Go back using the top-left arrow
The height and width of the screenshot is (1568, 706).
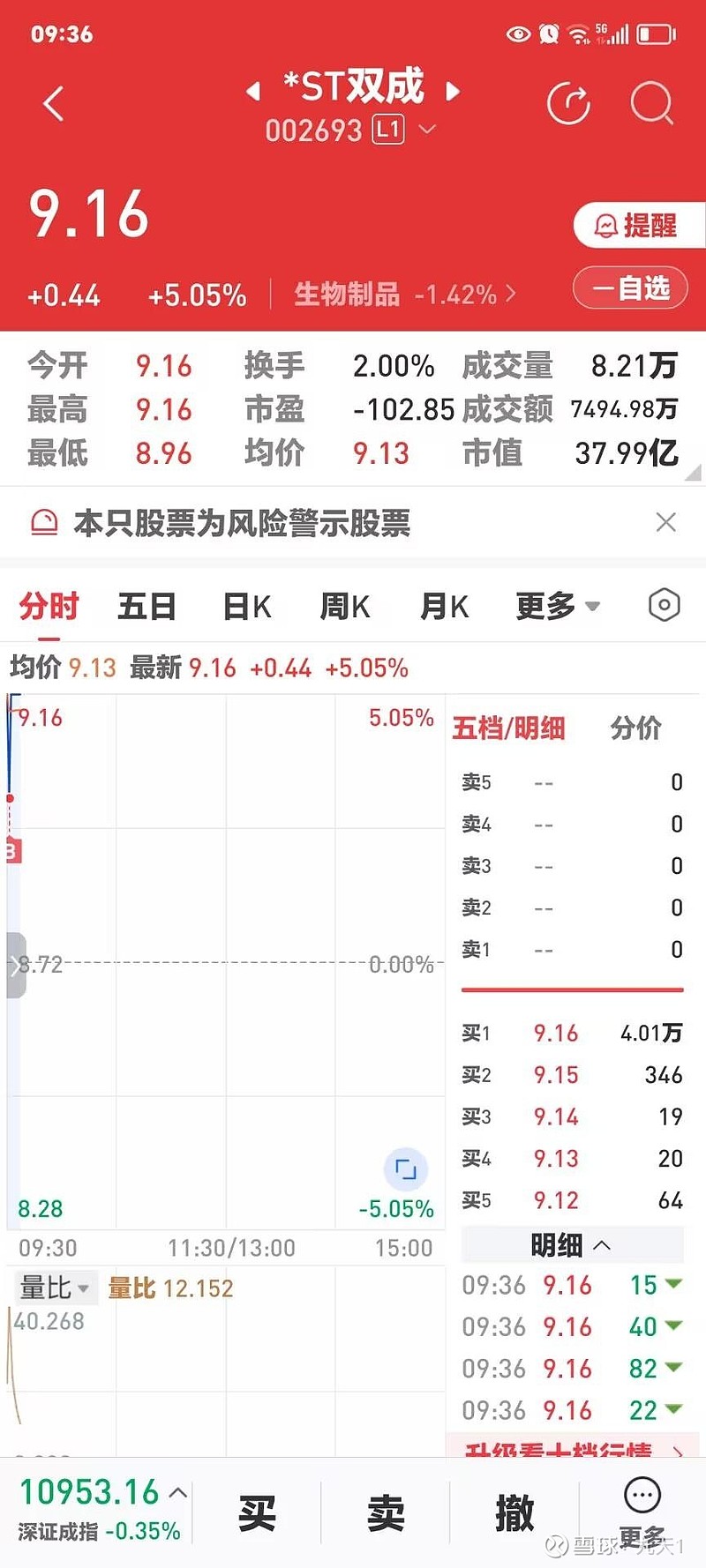coord(54,104)
